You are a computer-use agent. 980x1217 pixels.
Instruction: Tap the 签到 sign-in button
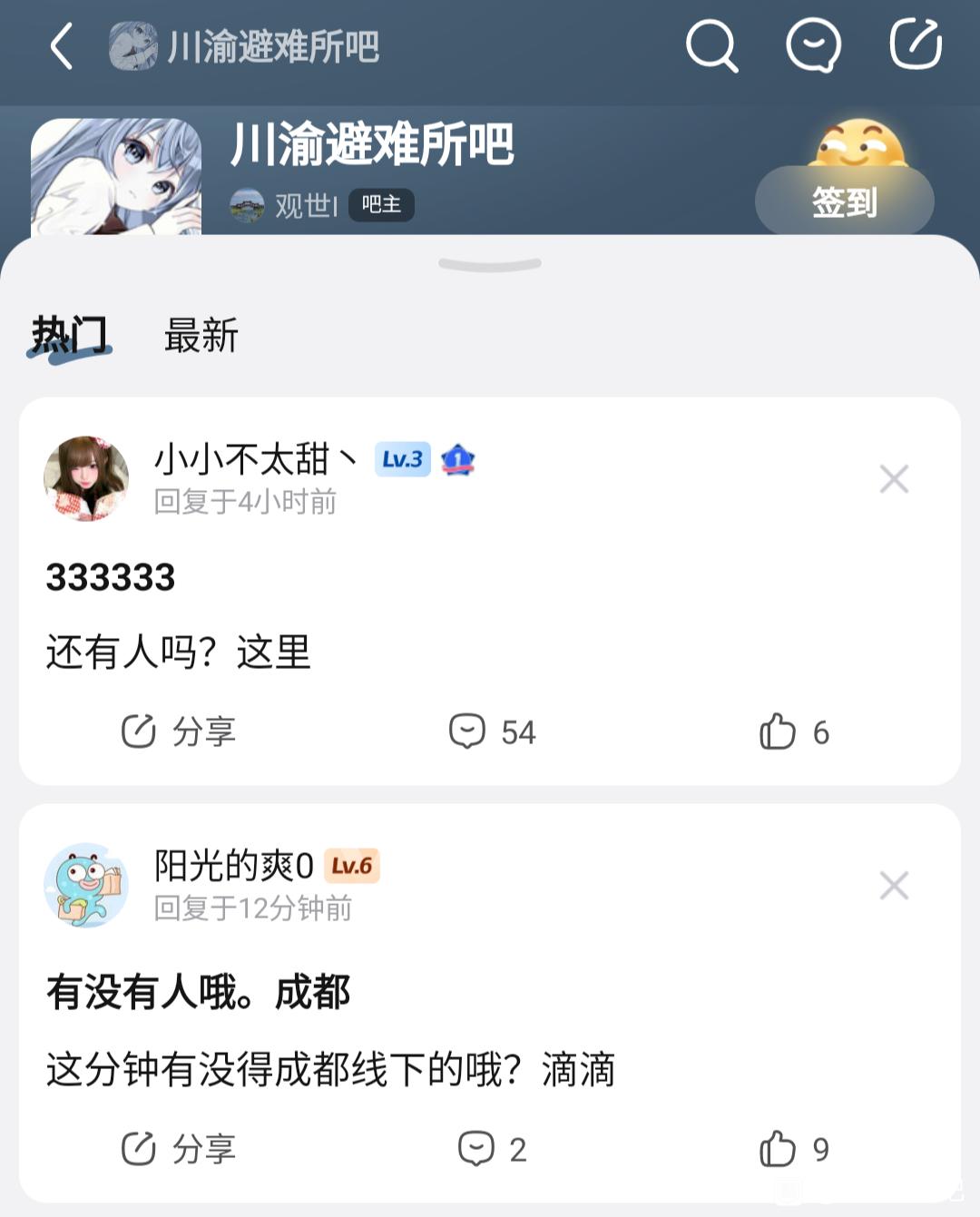pos(844,201)
